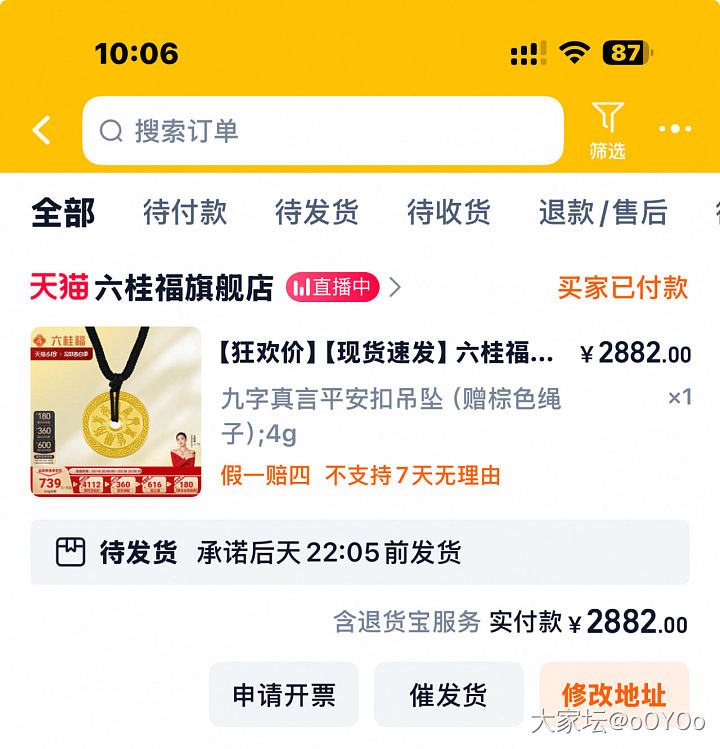Open the 待发货 shipping status bar
Image resolution: width=720 pixels, height=749 pixels.
(x=359, y=552)
